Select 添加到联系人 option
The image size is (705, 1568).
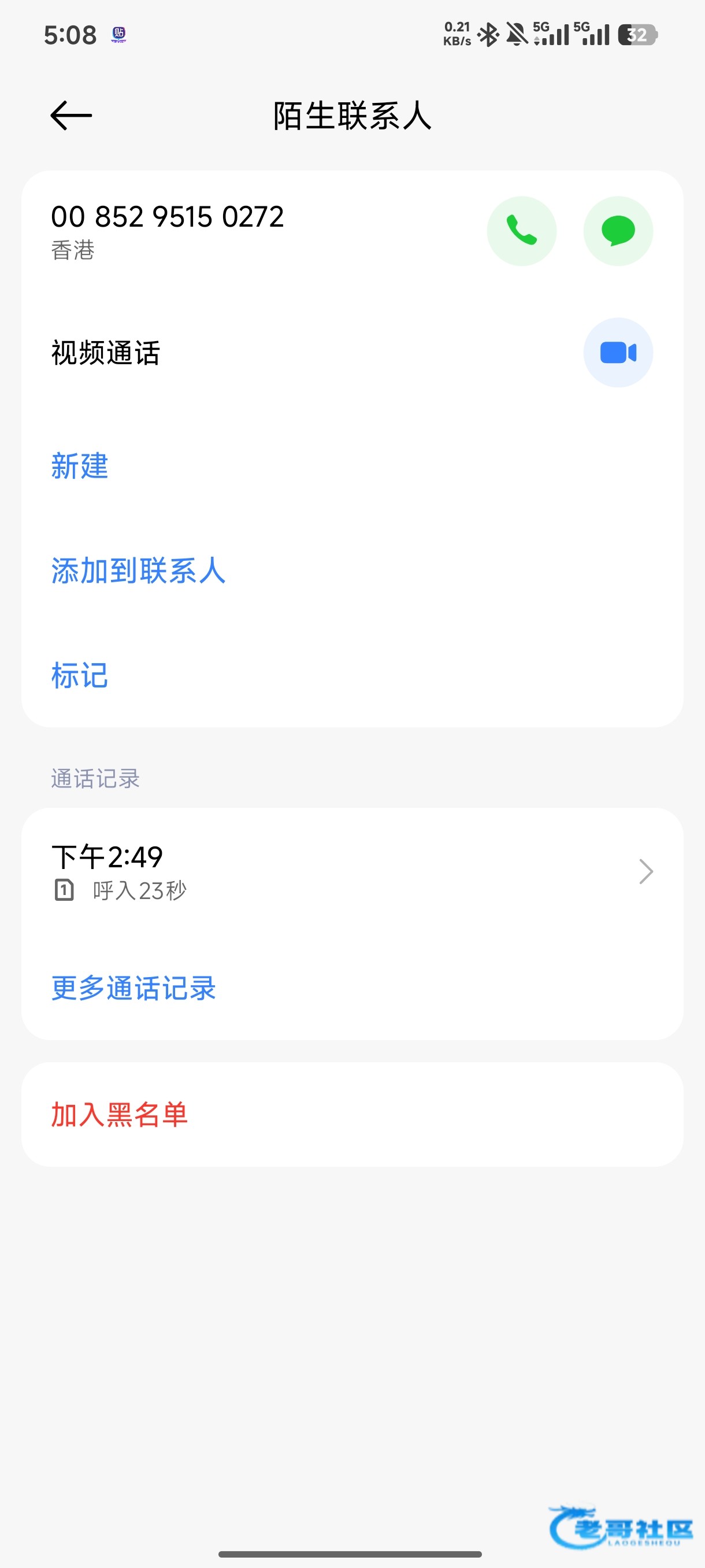(139, 571)
